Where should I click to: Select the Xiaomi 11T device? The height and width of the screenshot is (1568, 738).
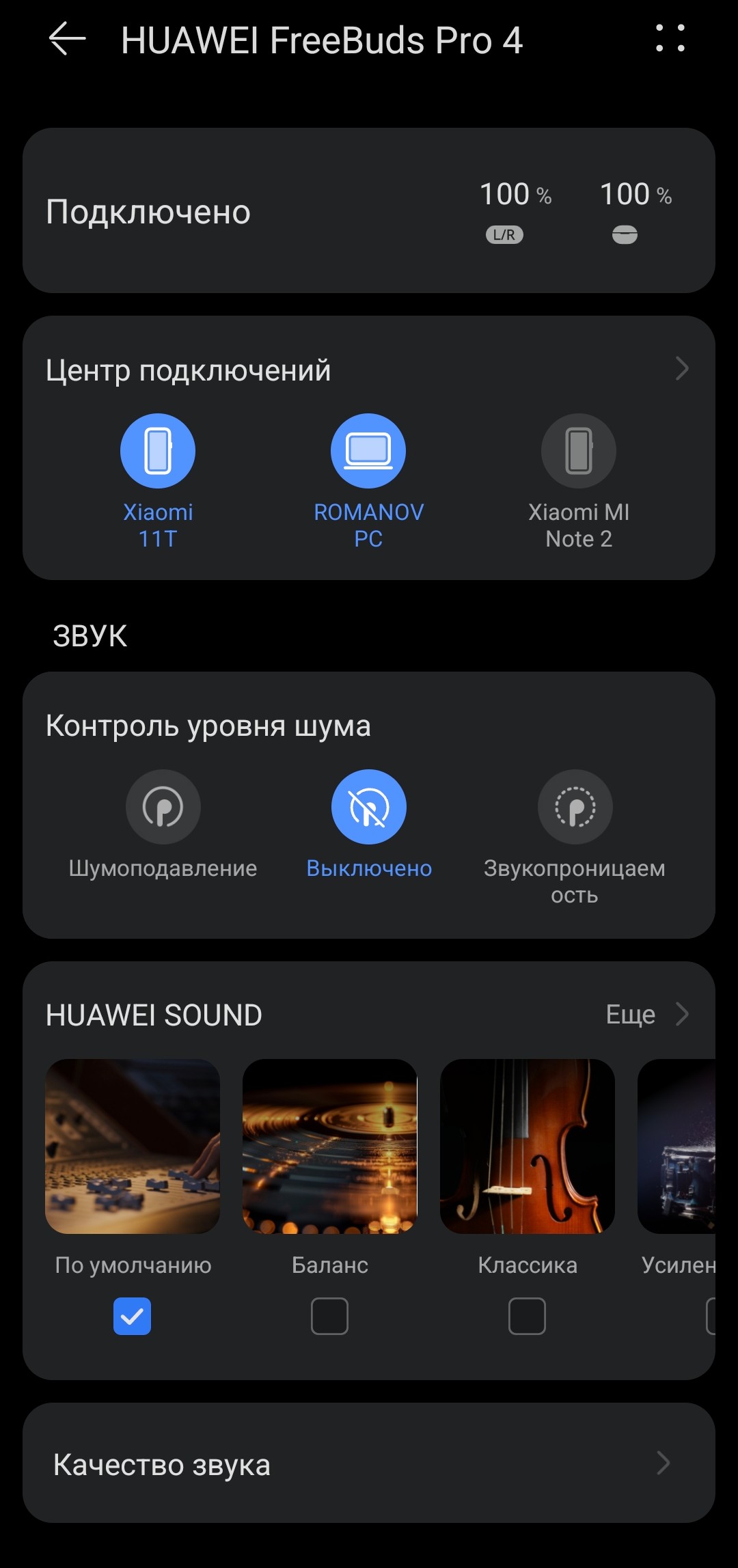[x=158, y=452]
